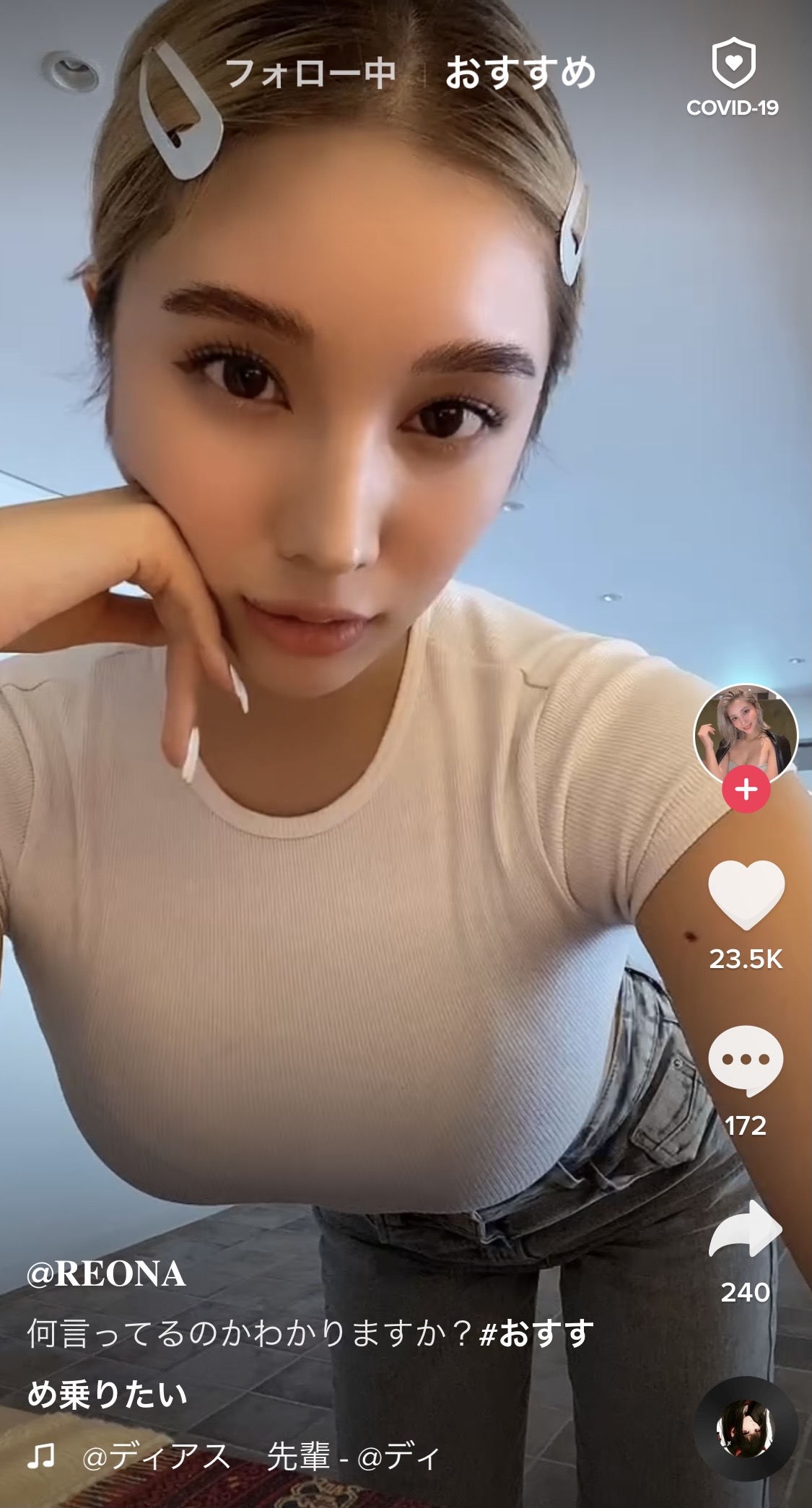Share this video with the arrow
Image resolution: width=812 pixels, height=1508 pixels.
coord(746,1230)
